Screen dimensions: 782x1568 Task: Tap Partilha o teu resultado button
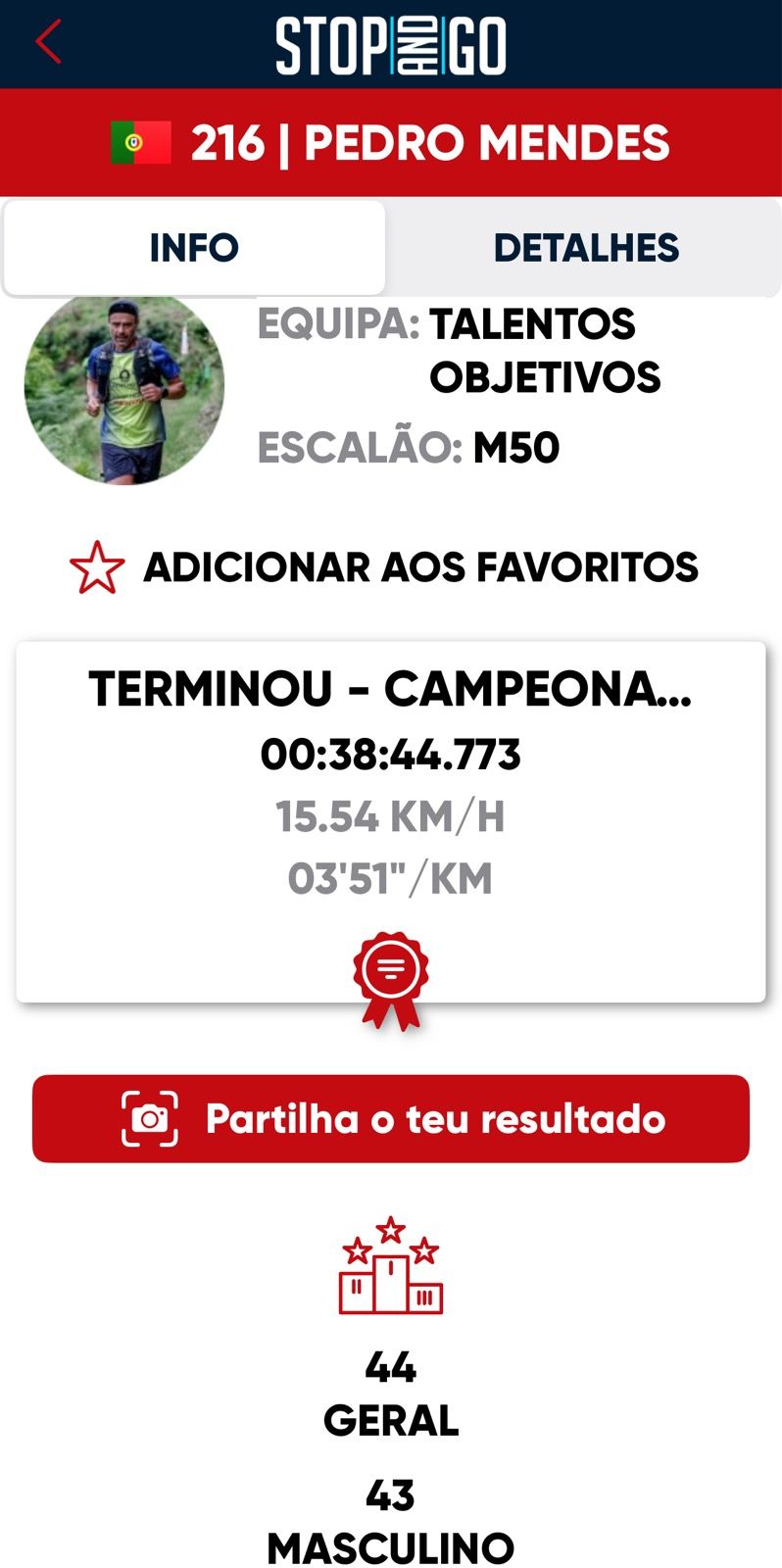click(x=391, y=1118)
